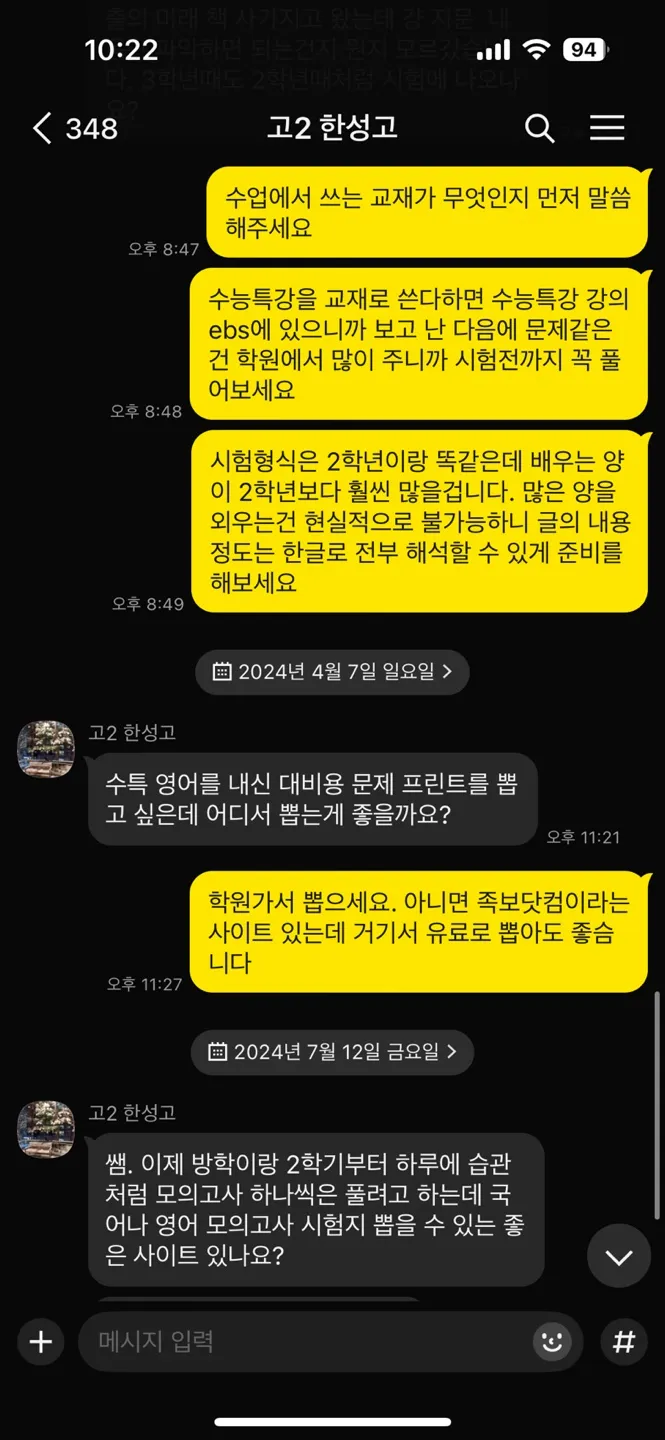Open the April 7, 2024 date picker

pyautogui.click(x=332, y=672)
